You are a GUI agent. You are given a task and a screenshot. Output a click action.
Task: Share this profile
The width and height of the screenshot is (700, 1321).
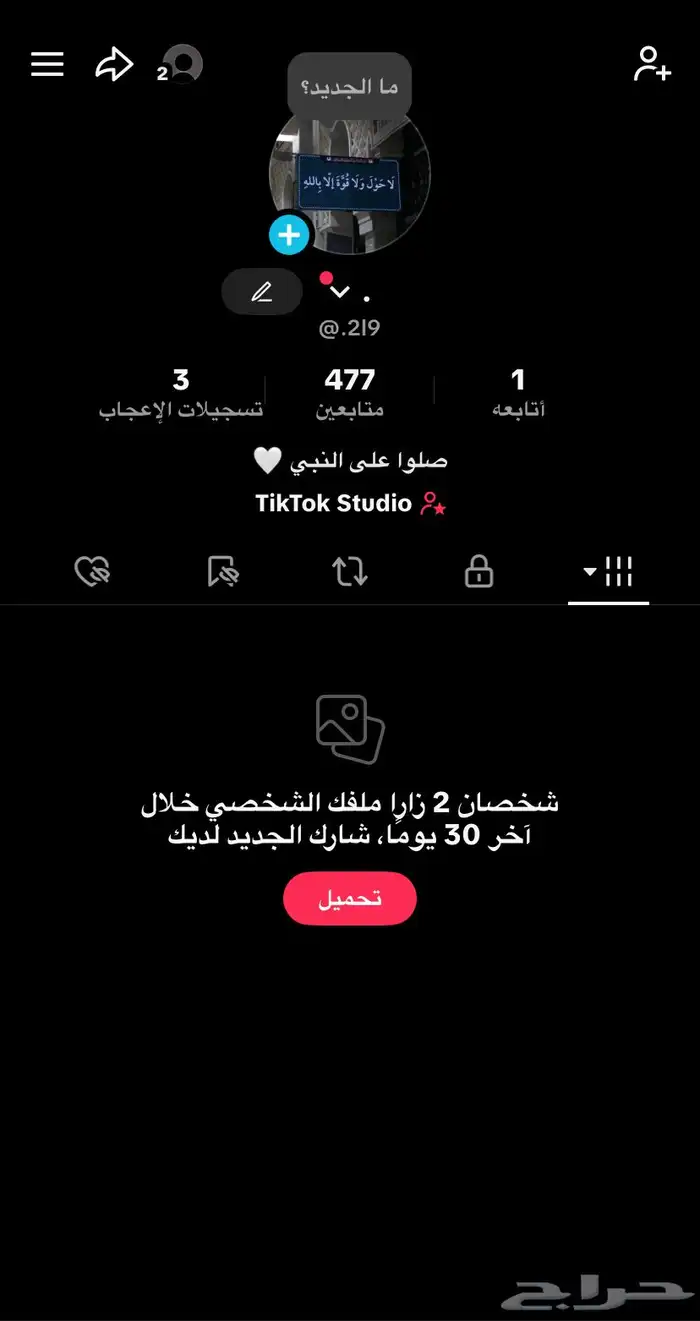pyautogui.click(x=114, y=65)
